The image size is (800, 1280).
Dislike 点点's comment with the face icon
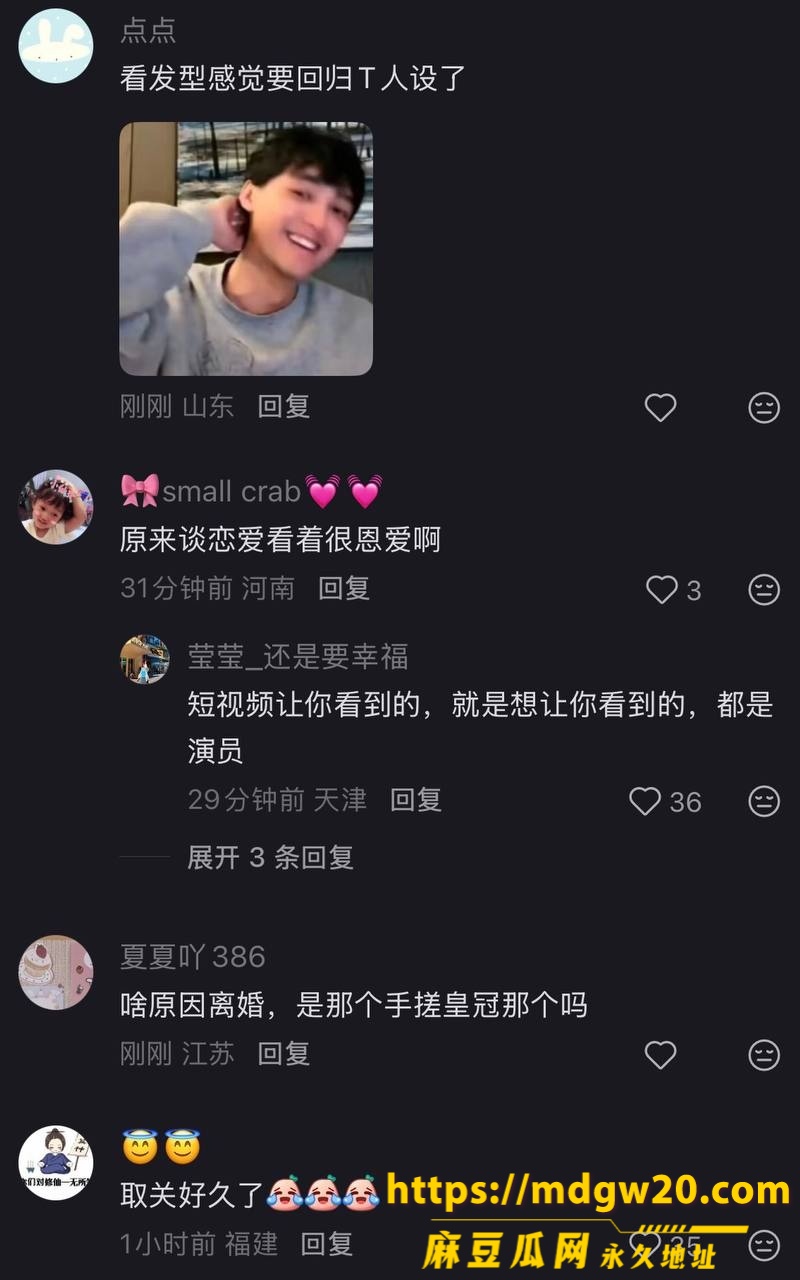[x=764, y=407]
